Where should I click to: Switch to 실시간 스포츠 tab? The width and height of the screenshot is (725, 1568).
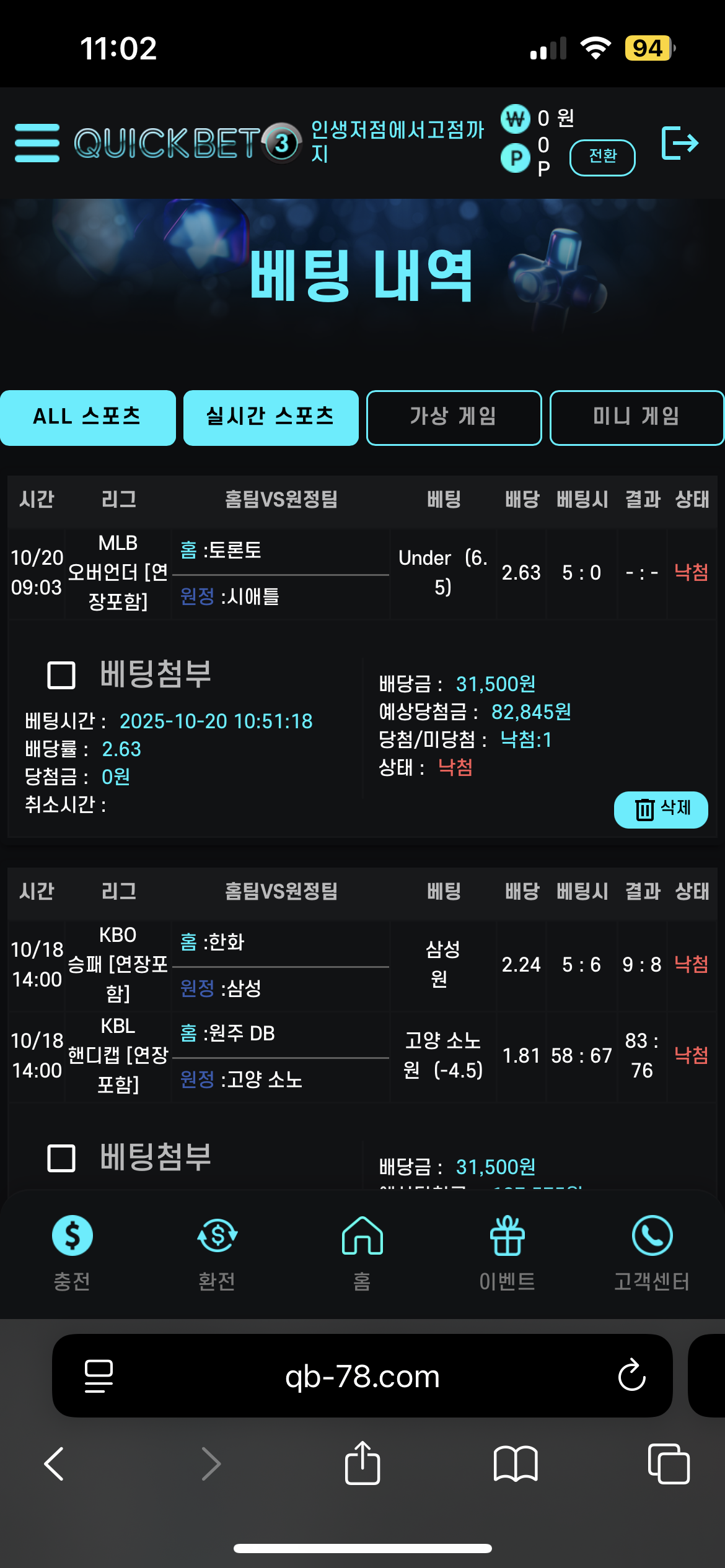click(x=271, y=417)
